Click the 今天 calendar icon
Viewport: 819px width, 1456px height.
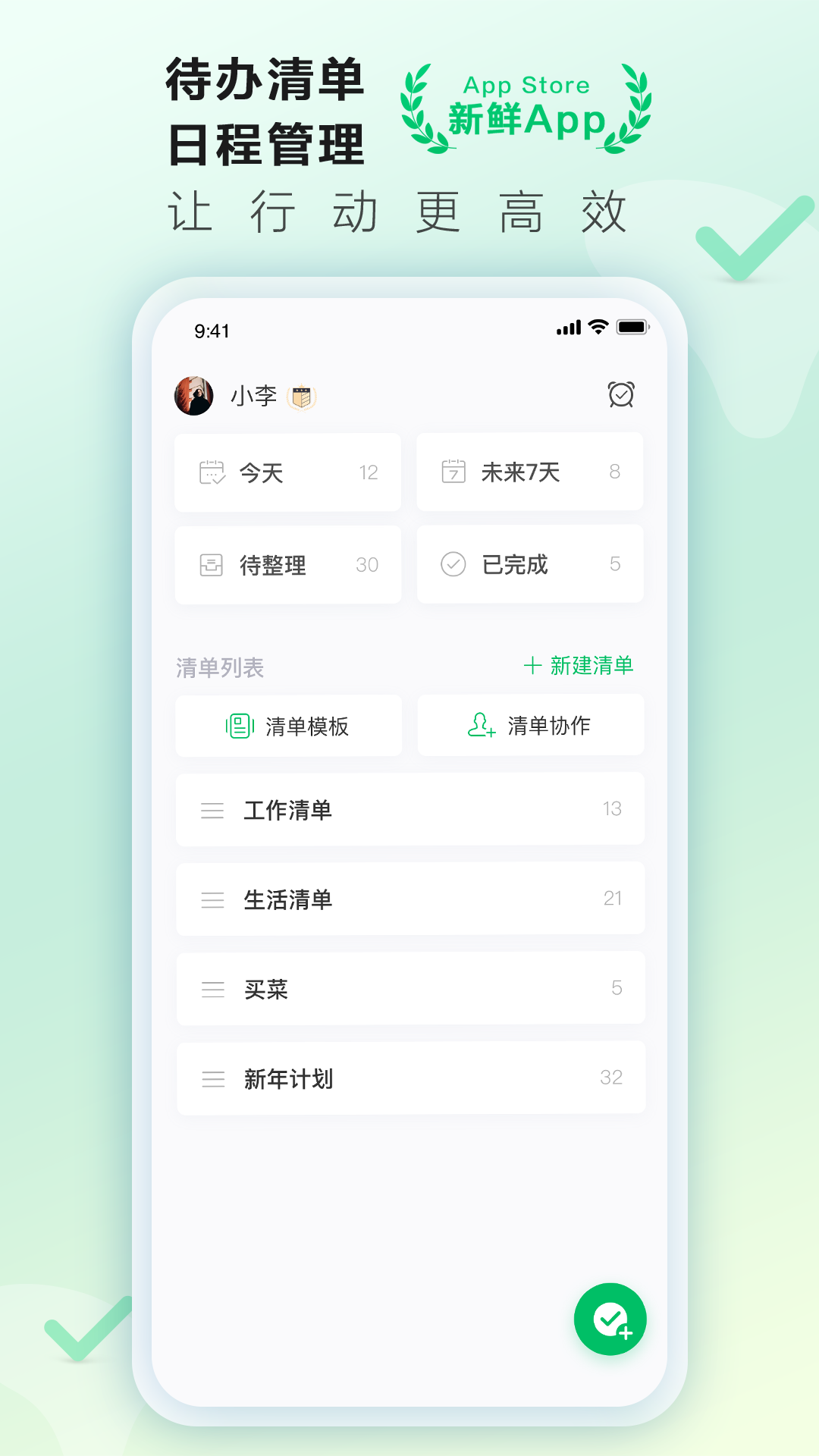(x=213, y=472)
